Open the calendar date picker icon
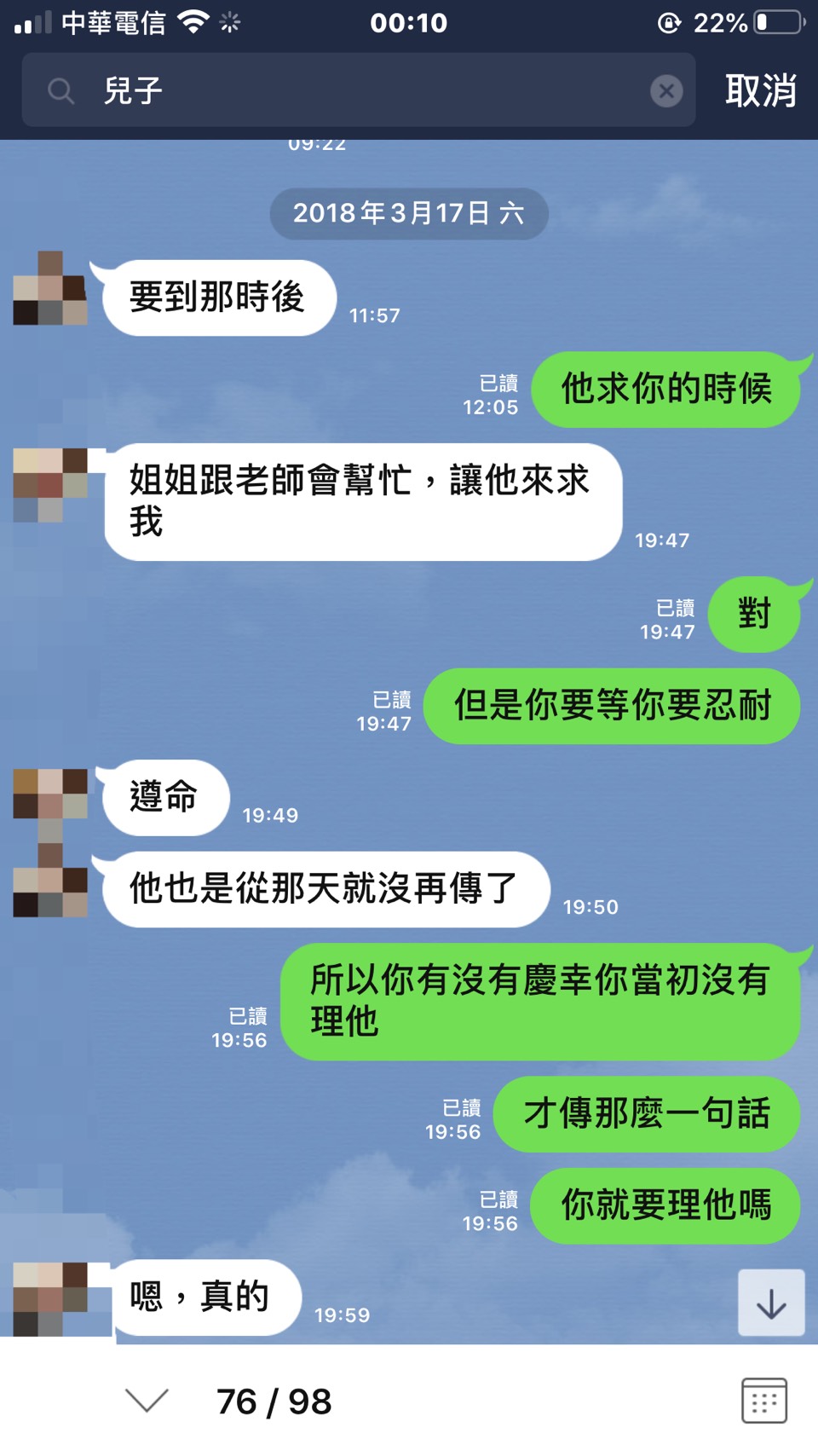This screenshot has height=1456, width=818. (x=763, y=1400)
